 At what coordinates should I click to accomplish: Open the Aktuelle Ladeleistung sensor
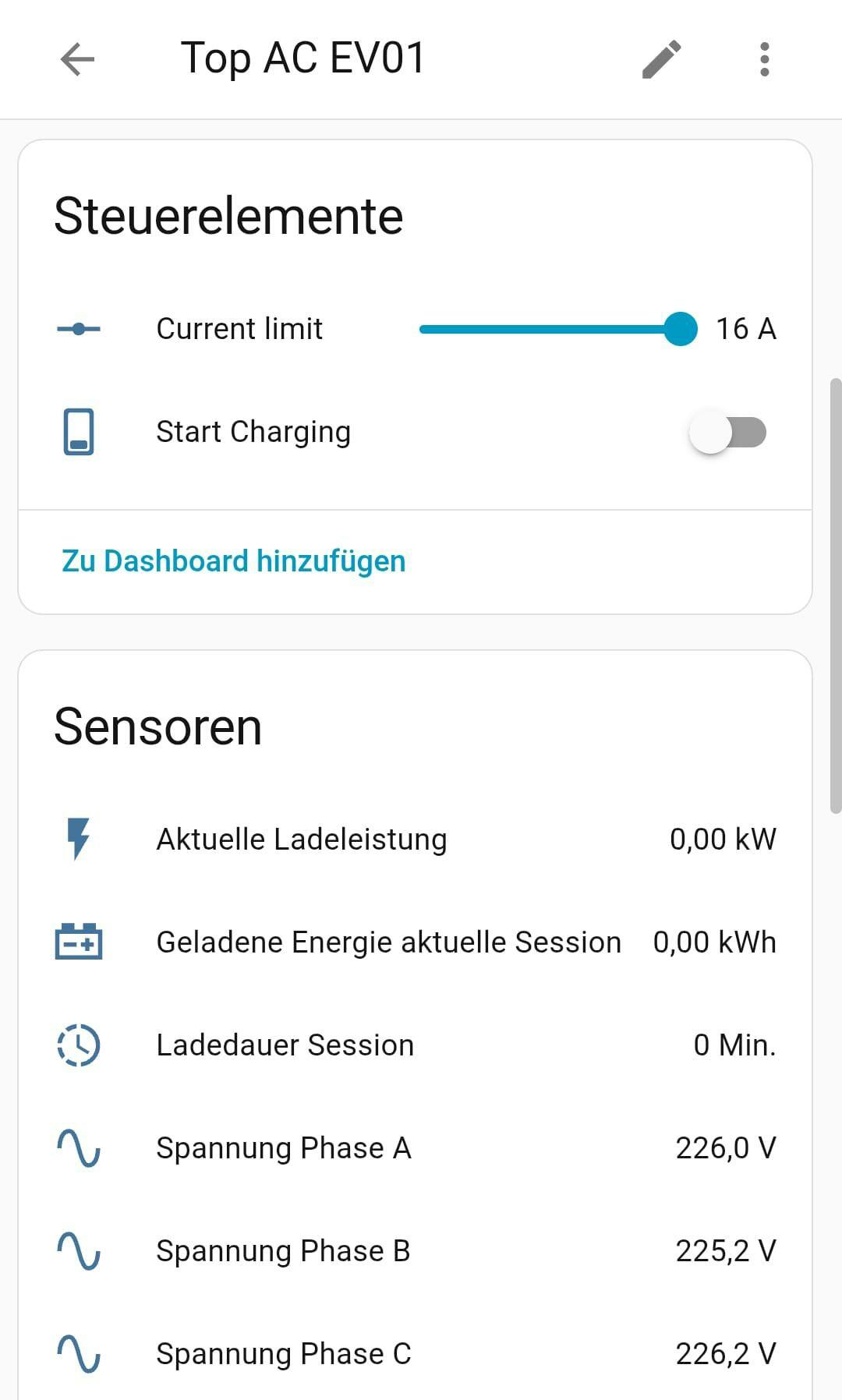point(302,840)
